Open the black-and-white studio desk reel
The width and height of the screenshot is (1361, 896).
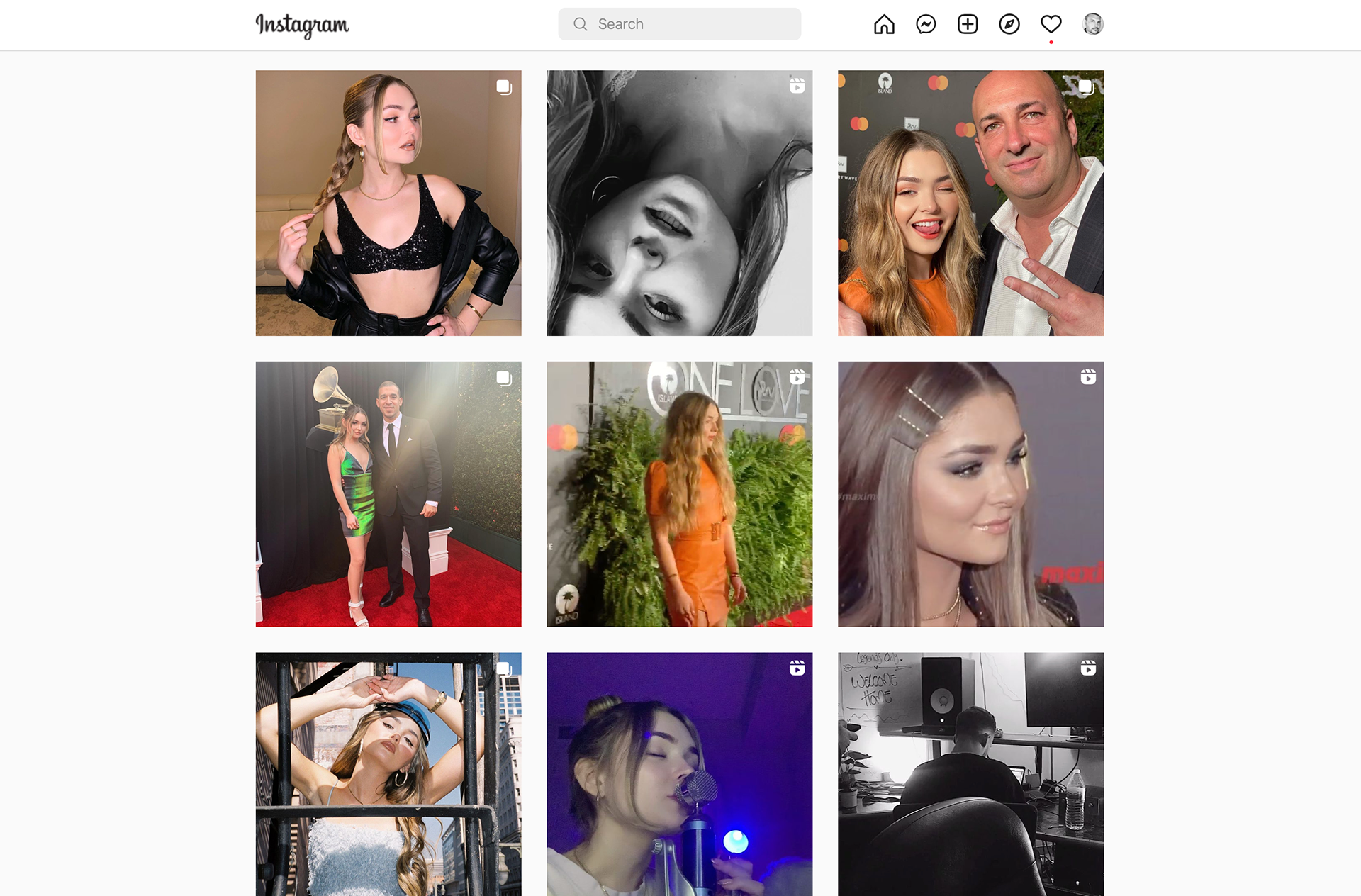tap(970, 774)
